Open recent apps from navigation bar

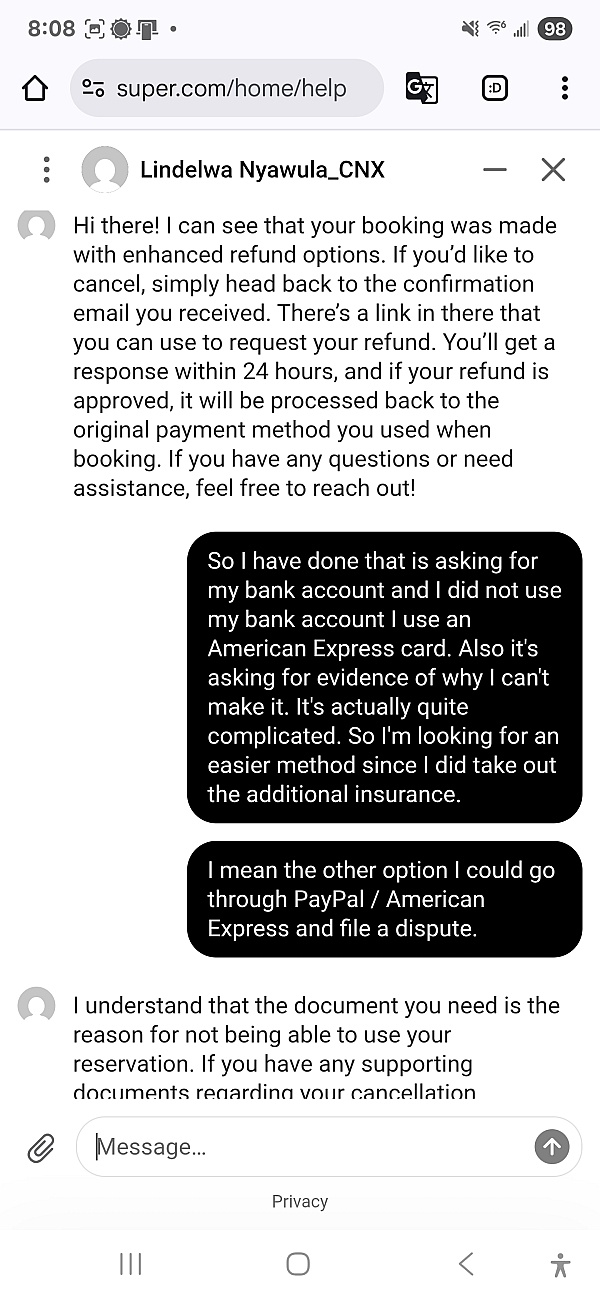coord(130,1264)
